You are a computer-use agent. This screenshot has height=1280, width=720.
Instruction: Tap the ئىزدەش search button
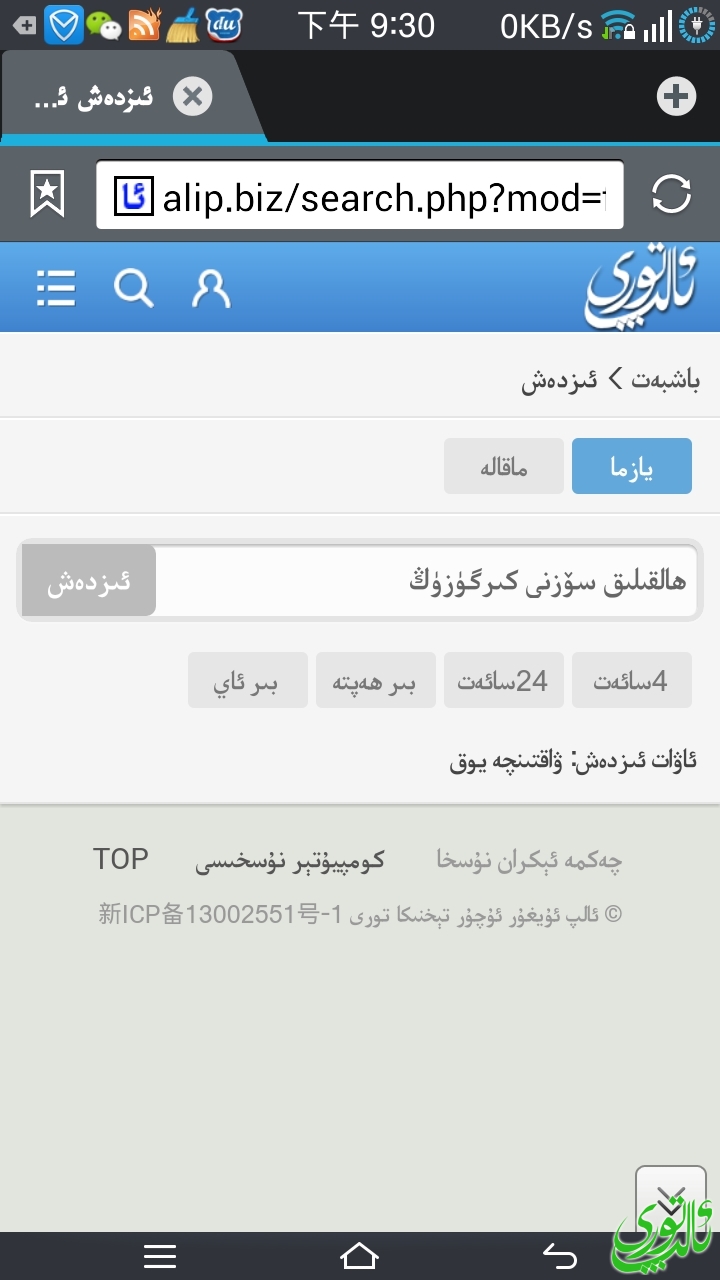(x=88, y=580)
